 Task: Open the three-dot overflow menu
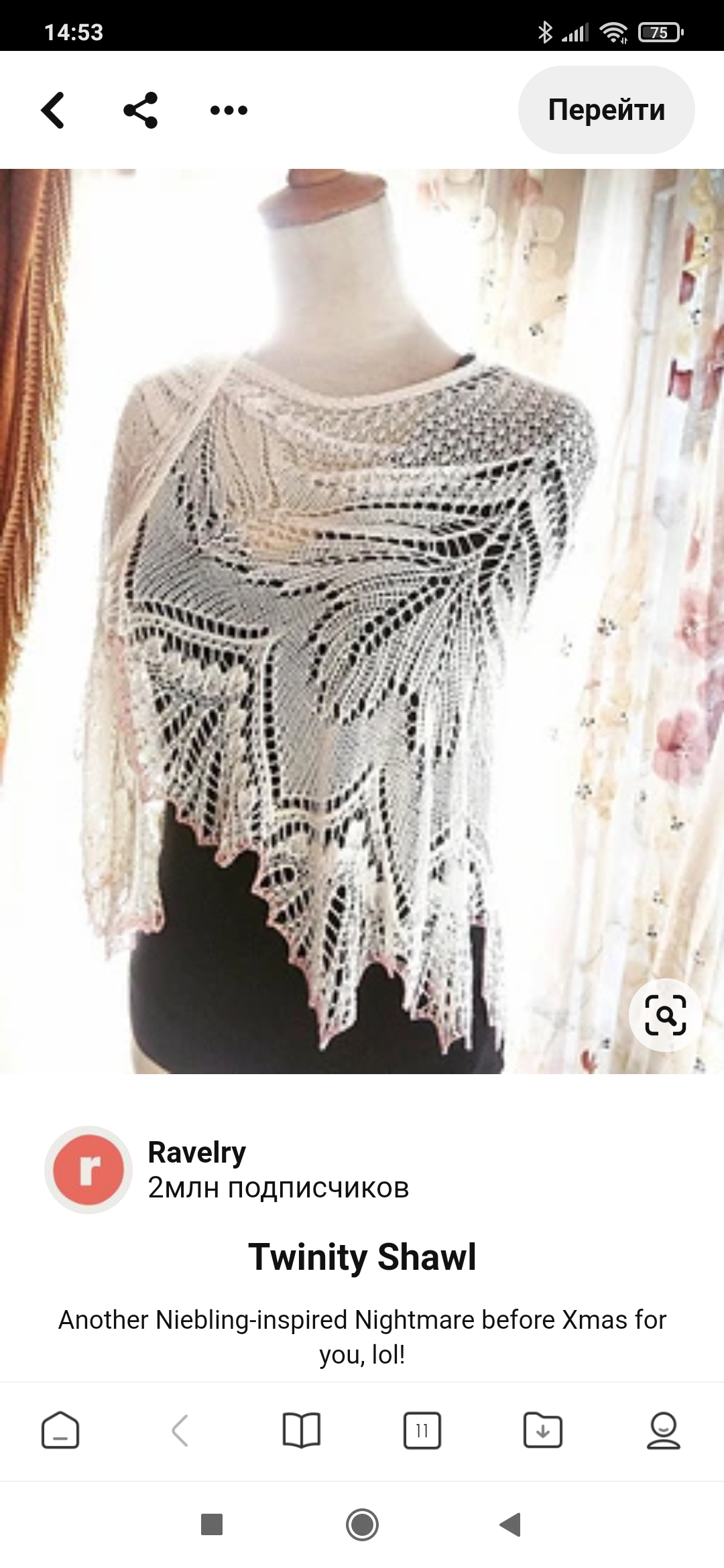(229, 110)
